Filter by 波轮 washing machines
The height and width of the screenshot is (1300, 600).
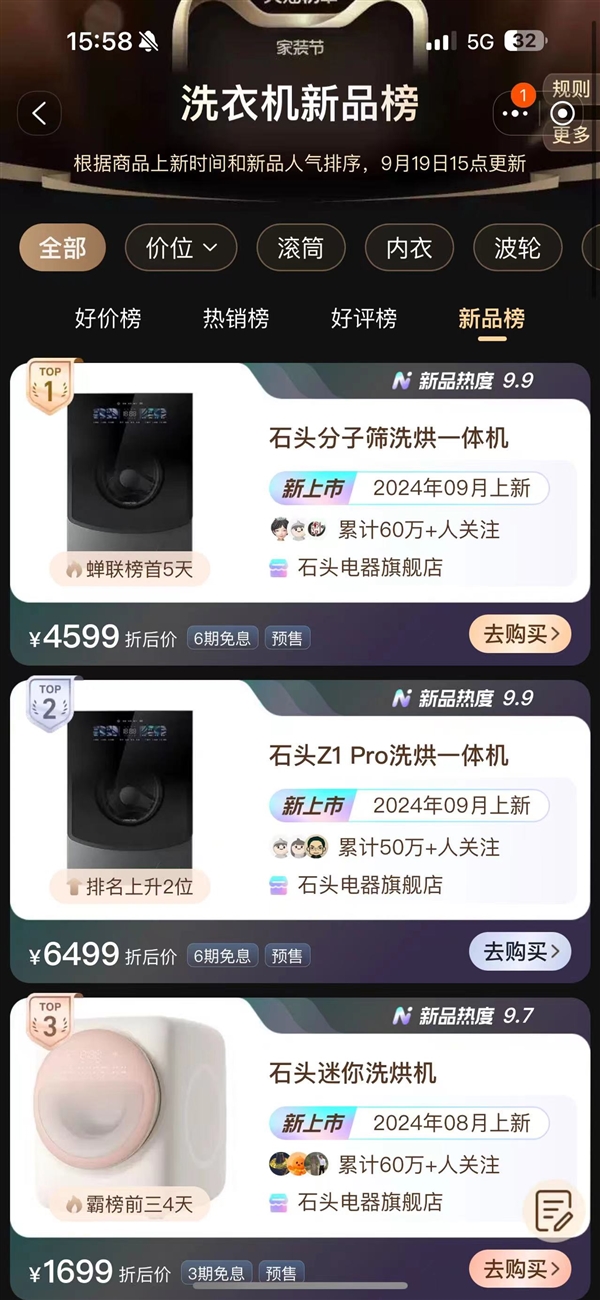point(517,248)
